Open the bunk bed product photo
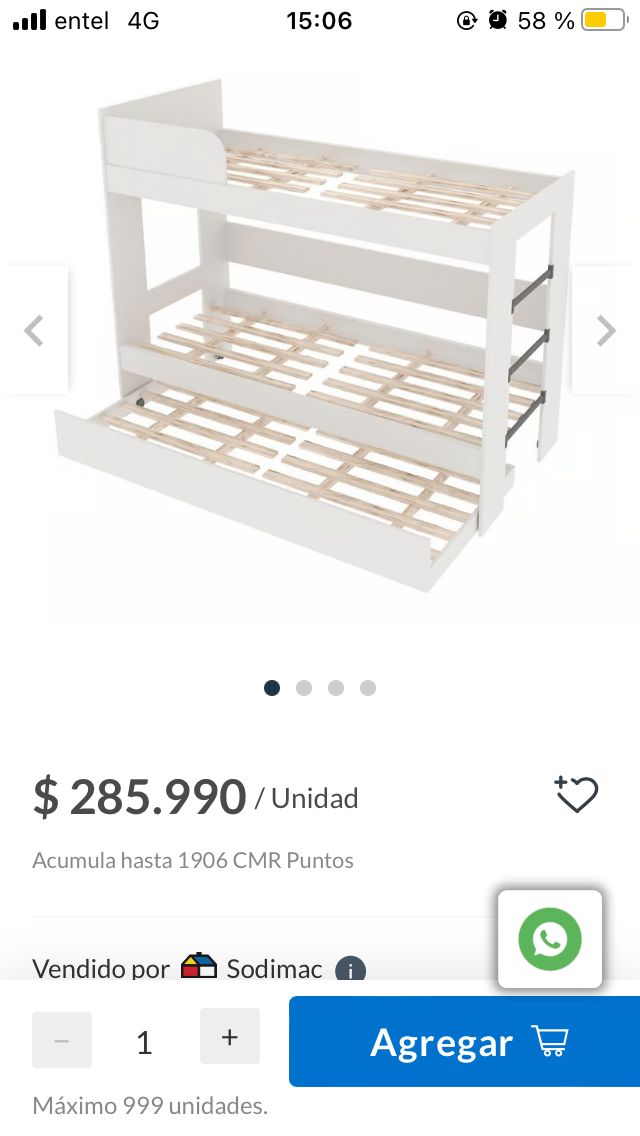 pyautogui.click(x=320, y=340)
